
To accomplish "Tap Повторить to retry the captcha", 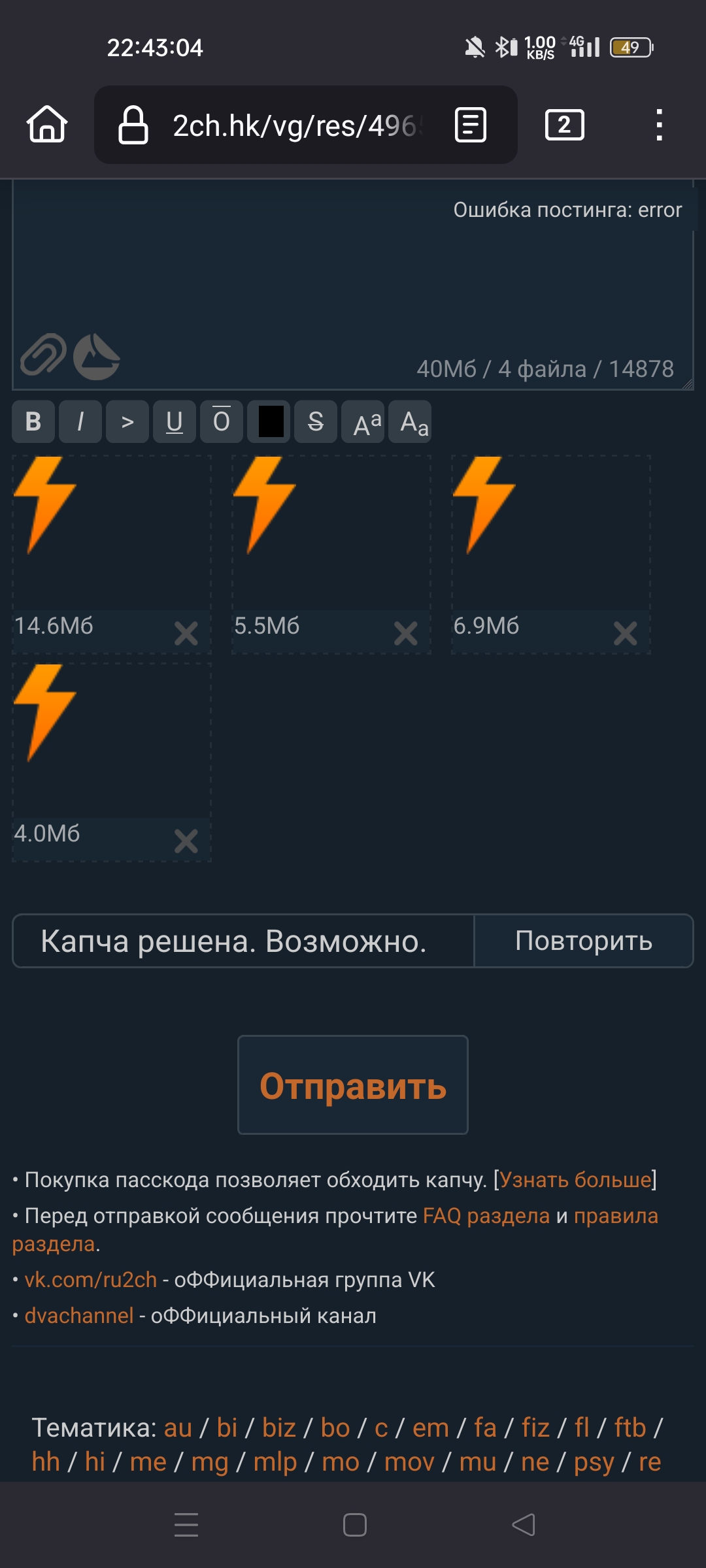I will 584,941.
